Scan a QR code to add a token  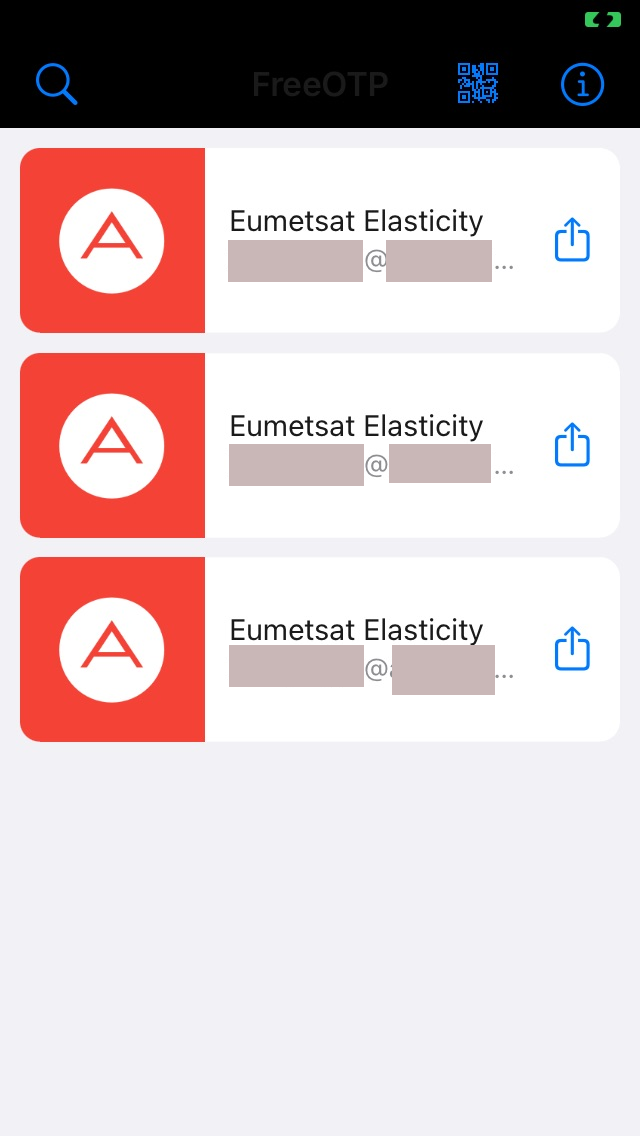click(x=478, y=84)
